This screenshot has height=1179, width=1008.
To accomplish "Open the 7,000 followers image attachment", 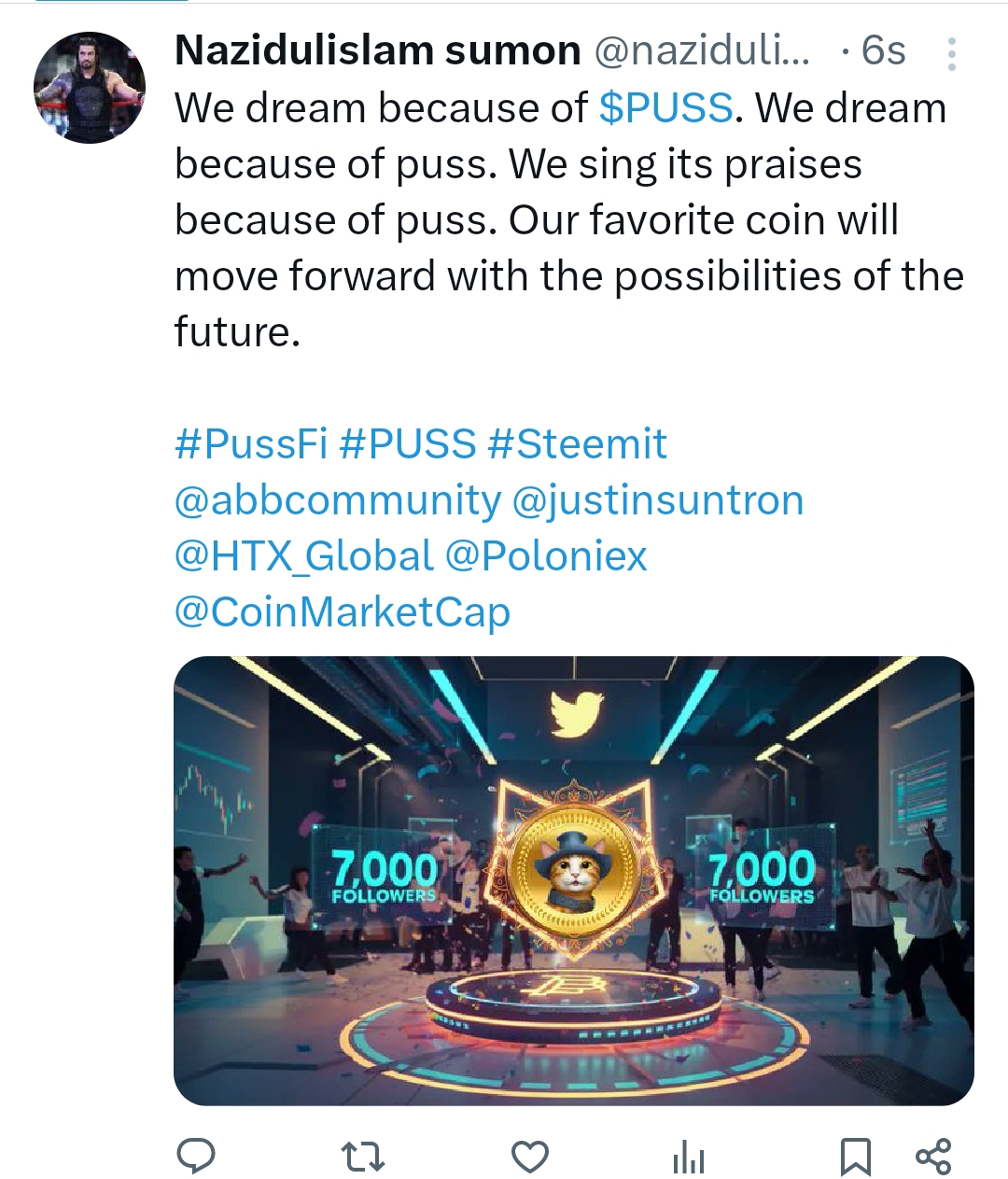I will [x=574, y=880].
